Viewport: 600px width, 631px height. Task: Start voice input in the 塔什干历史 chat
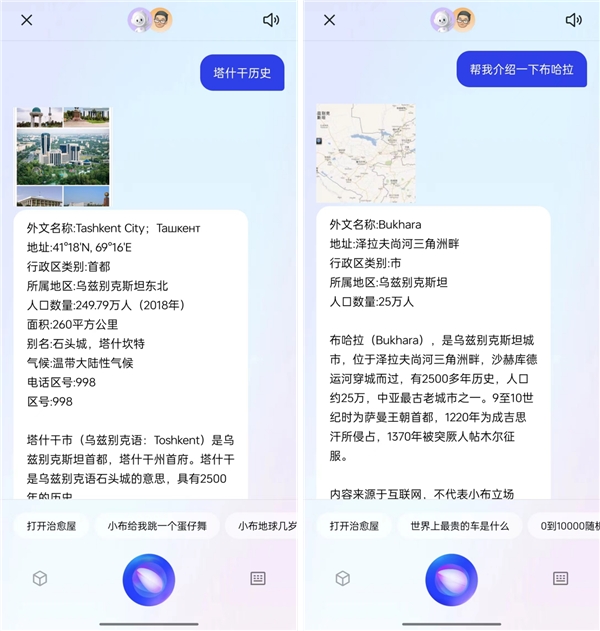coord(148,580)
